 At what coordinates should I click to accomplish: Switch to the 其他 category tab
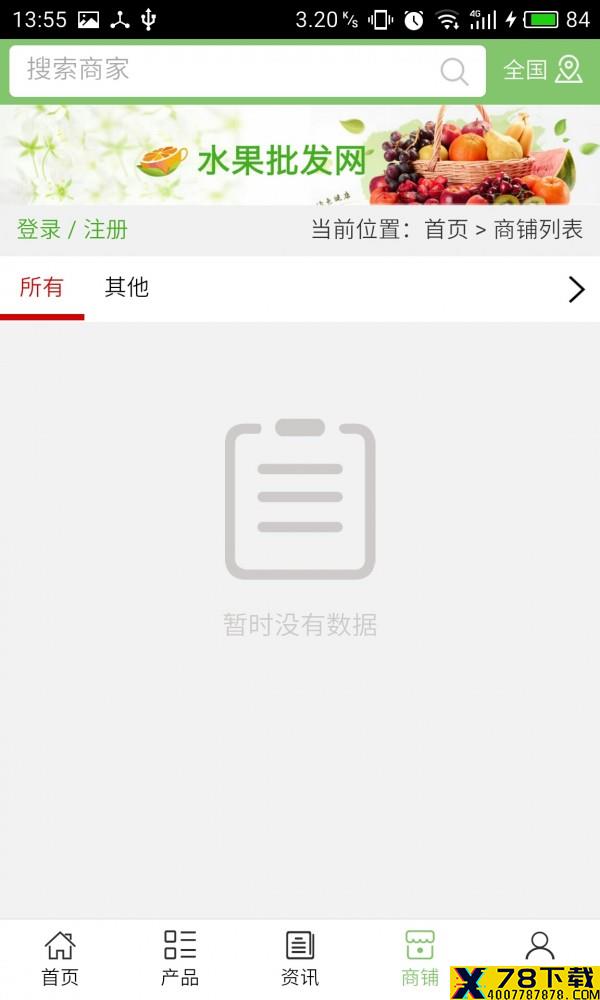click(126, 288)
